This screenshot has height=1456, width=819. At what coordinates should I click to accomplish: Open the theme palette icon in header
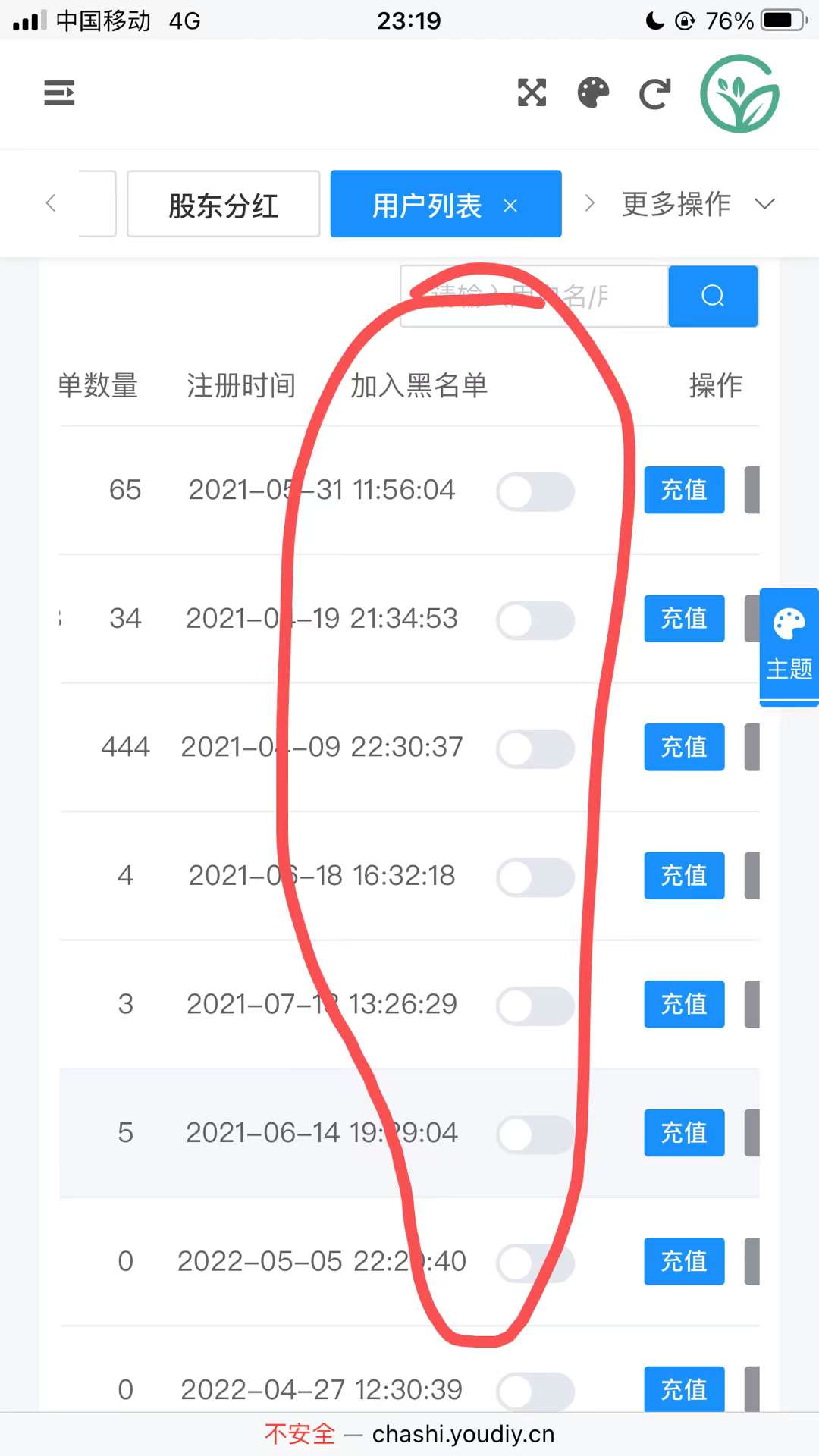(593, 93)
